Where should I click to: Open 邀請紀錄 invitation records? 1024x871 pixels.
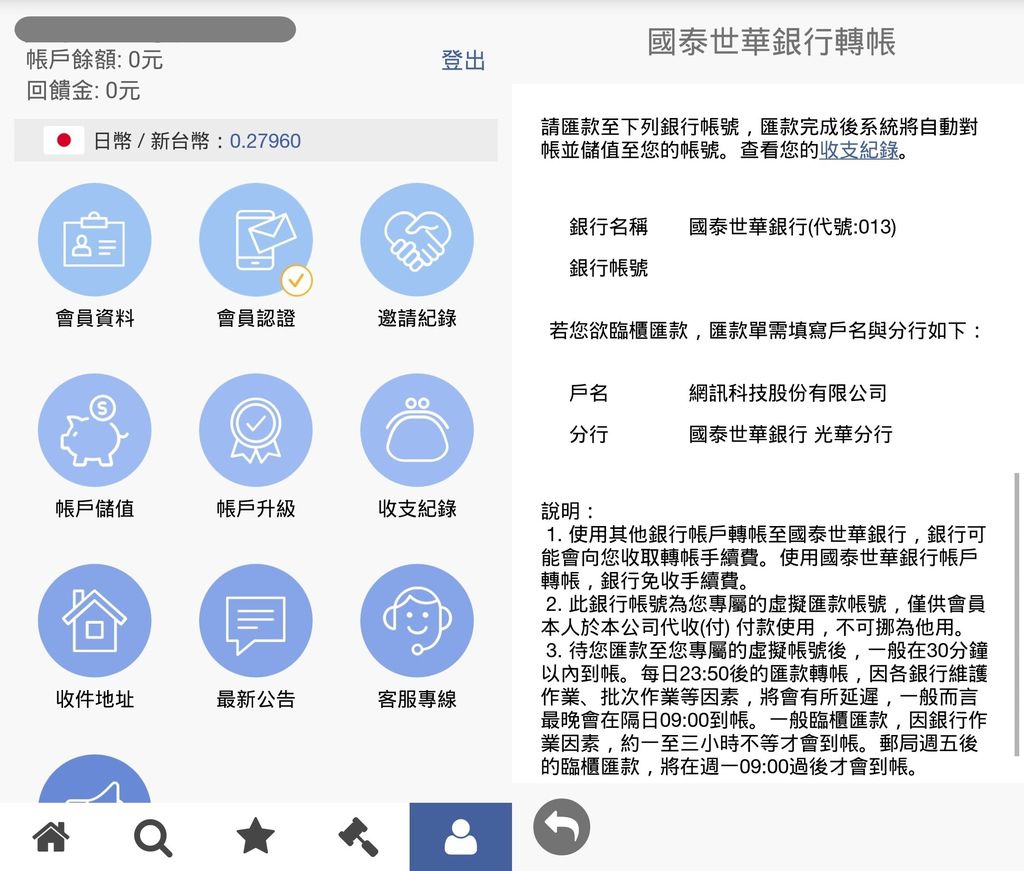[x=416, y=240]
